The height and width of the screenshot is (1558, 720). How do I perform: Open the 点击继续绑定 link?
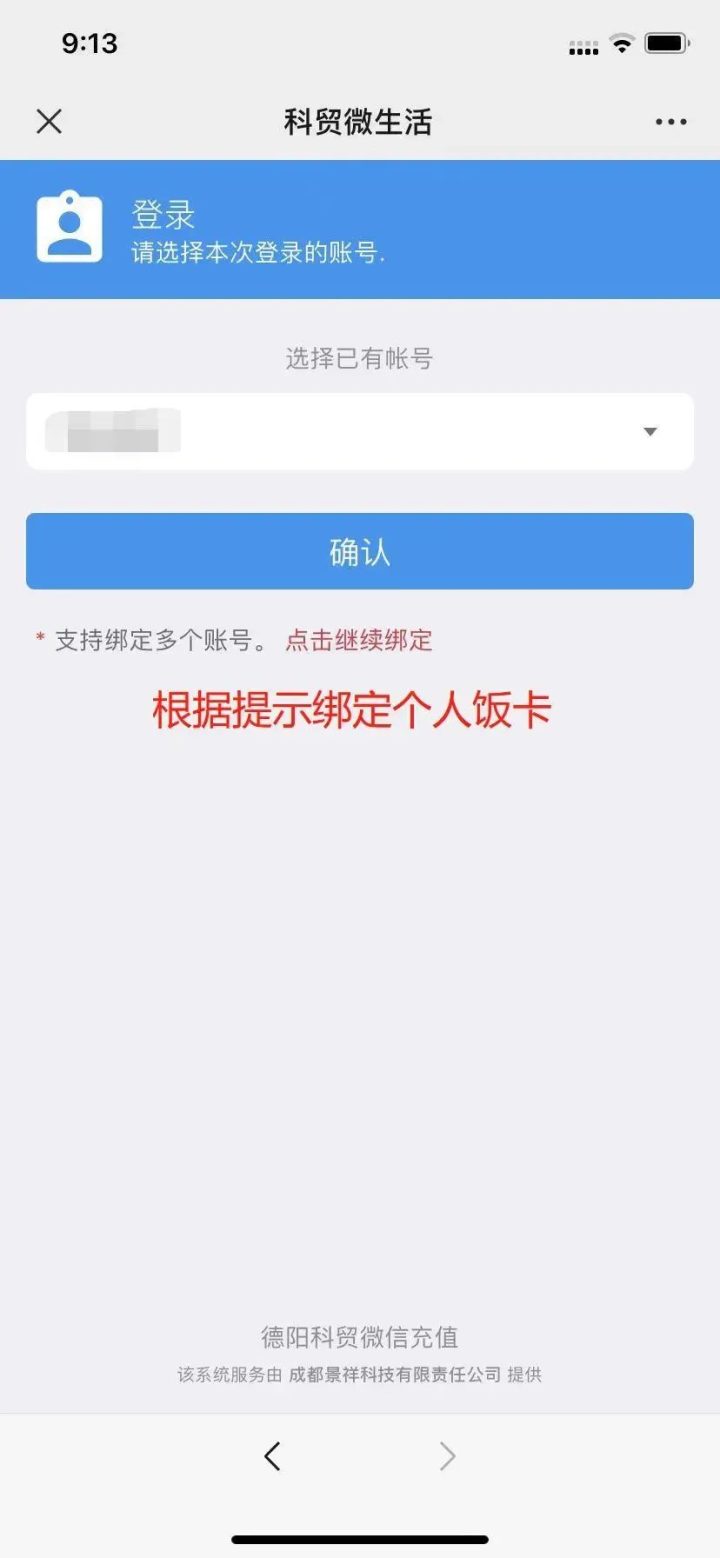pos(359,640)
